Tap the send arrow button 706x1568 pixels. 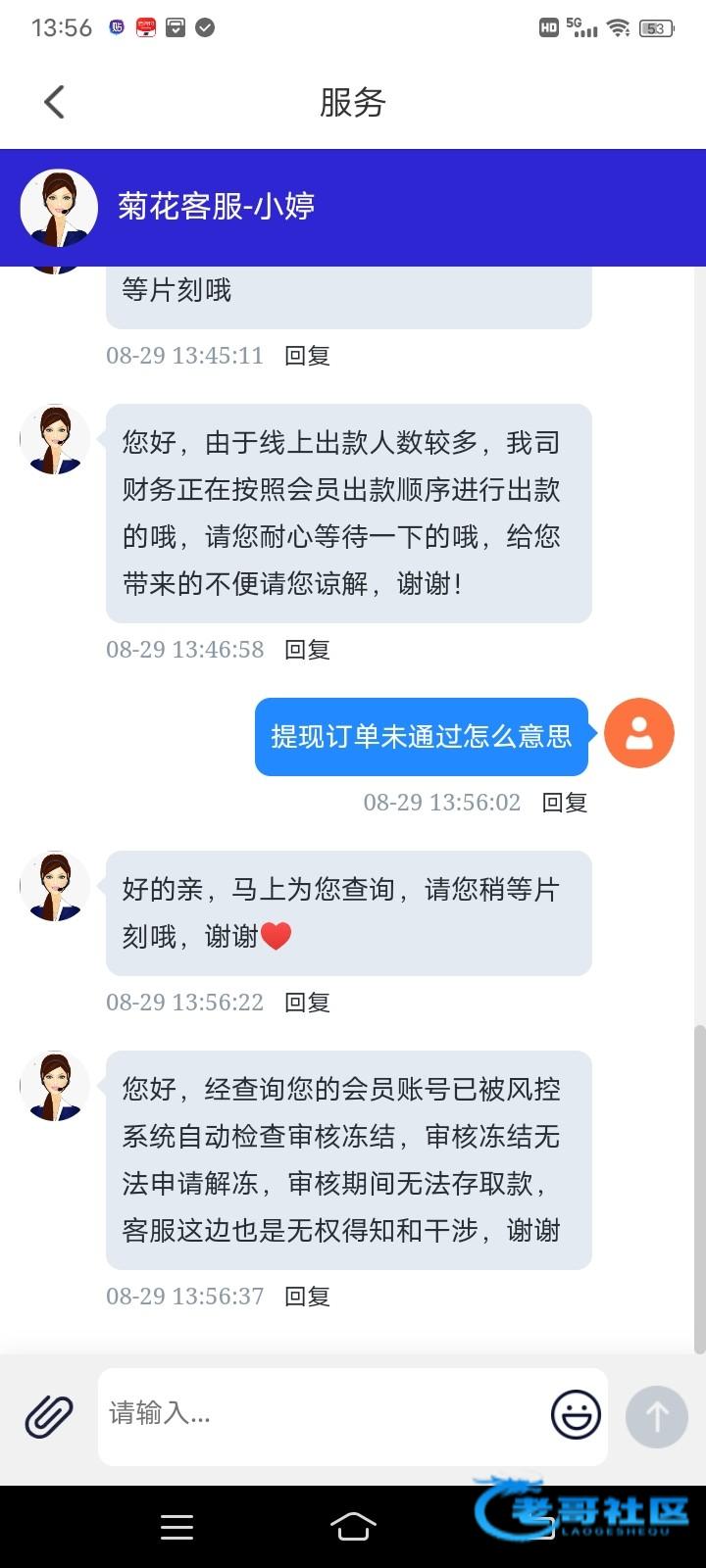point(656,1416)
